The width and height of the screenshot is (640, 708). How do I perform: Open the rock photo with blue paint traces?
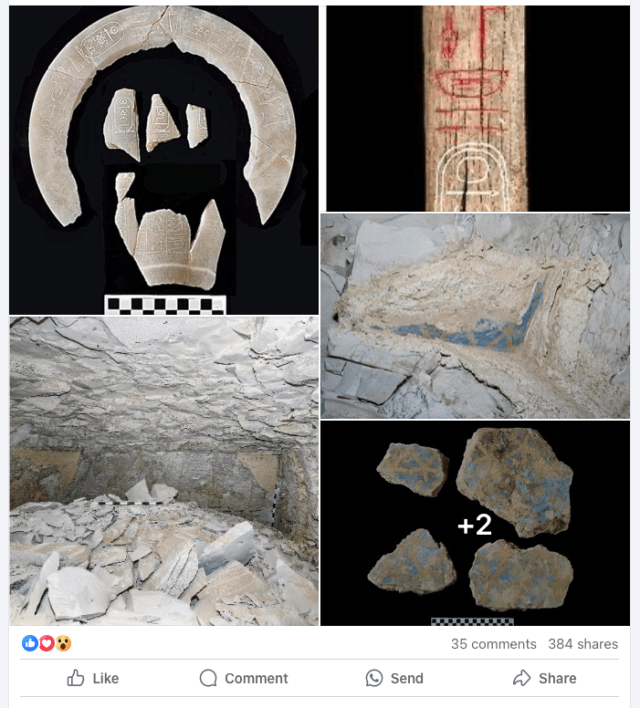(475, 316)
